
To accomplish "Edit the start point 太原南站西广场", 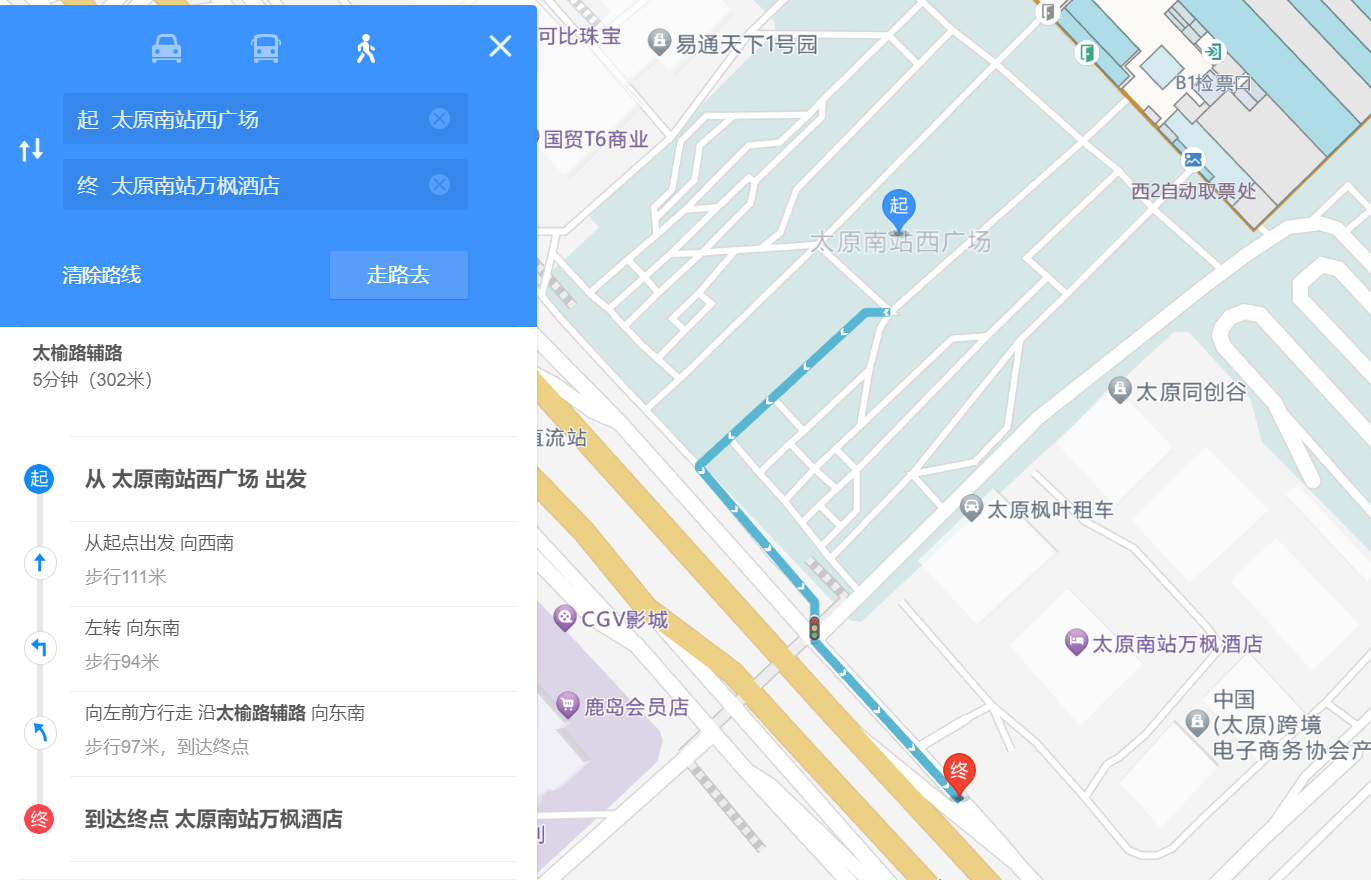I will coord(250,119).
